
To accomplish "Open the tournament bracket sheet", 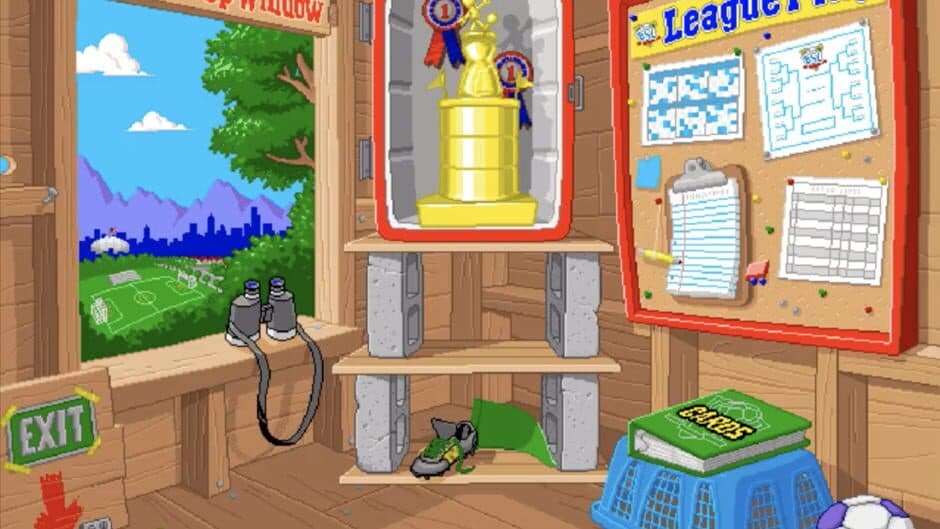I will click(x=816, y=88).
